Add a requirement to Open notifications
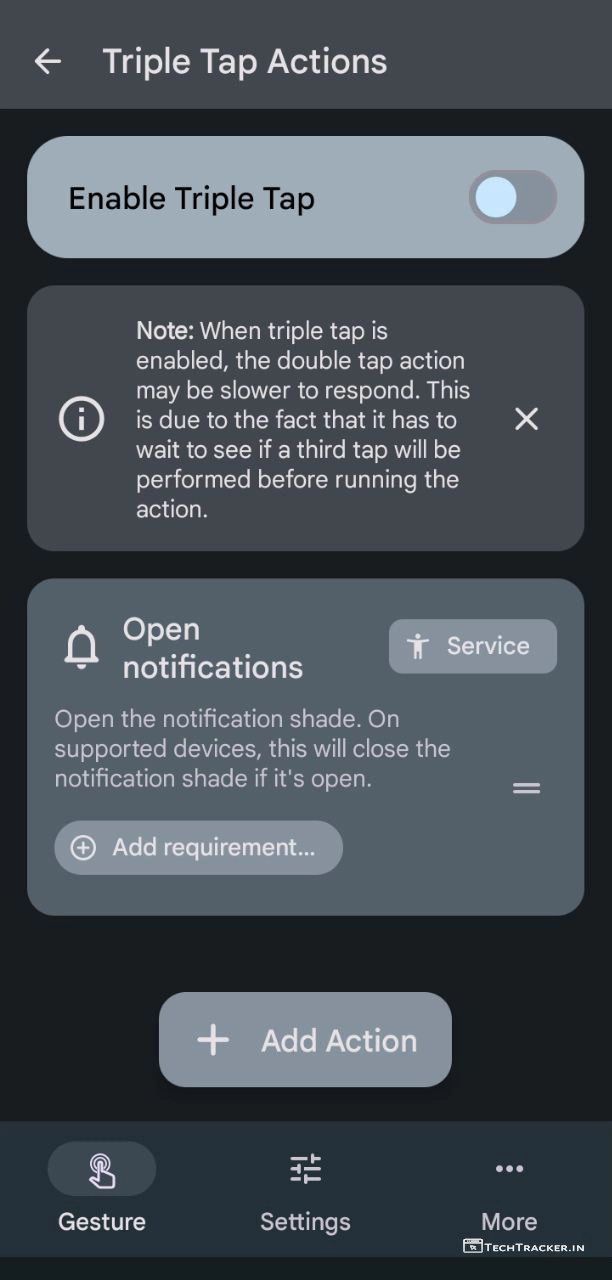612x1280 pixels. [198, 848]
